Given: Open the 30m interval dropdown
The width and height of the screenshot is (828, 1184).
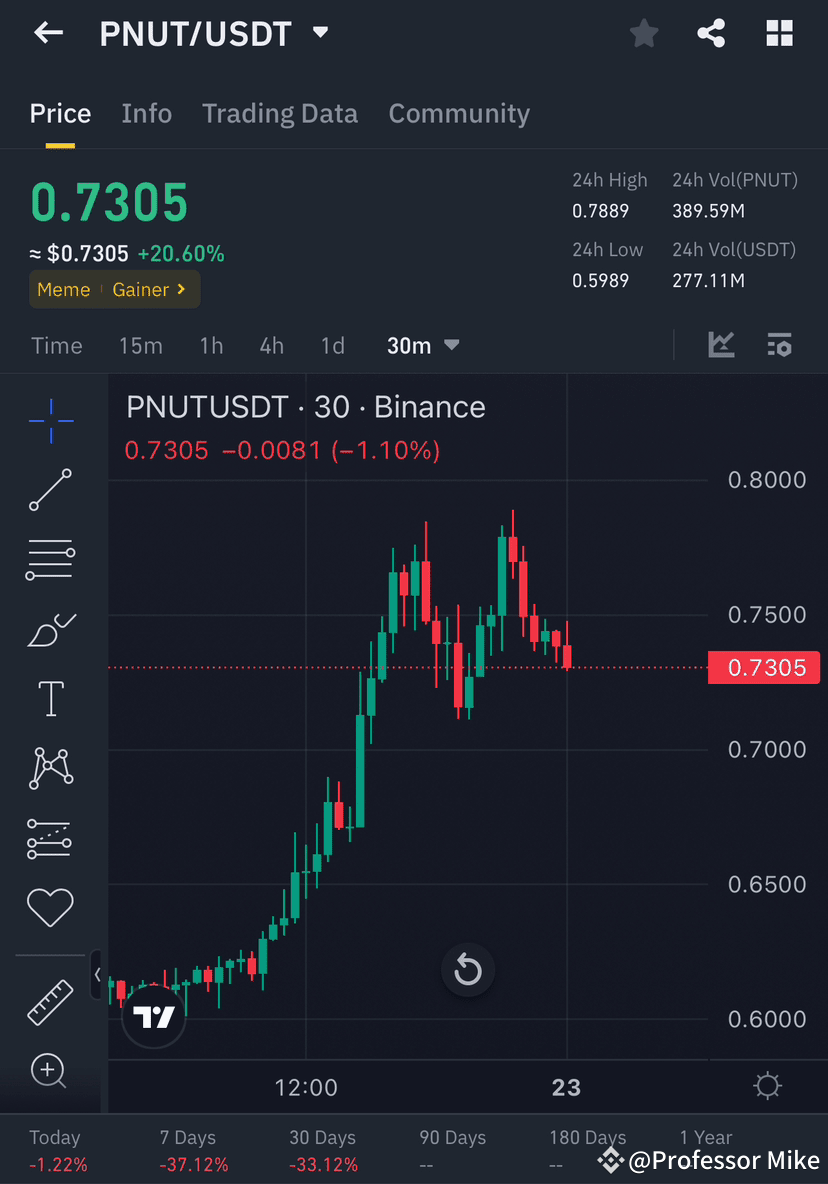Looking at the screenshot, I should [x=421, y=345].
